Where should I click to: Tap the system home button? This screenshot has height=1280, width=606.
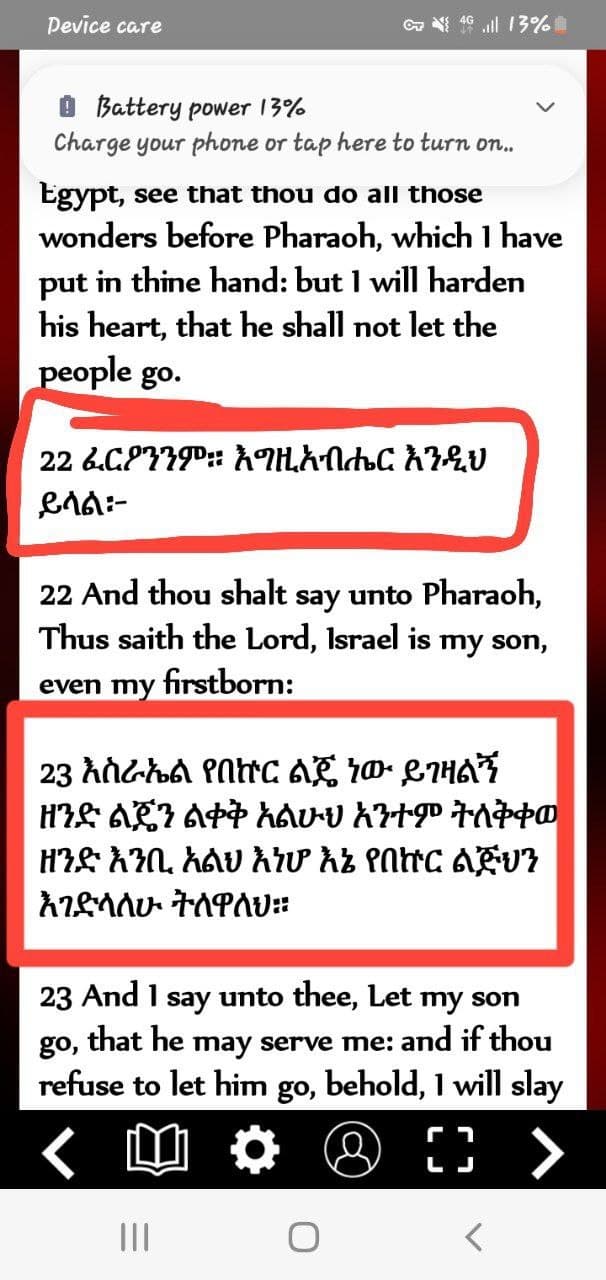coord(304,1237)
